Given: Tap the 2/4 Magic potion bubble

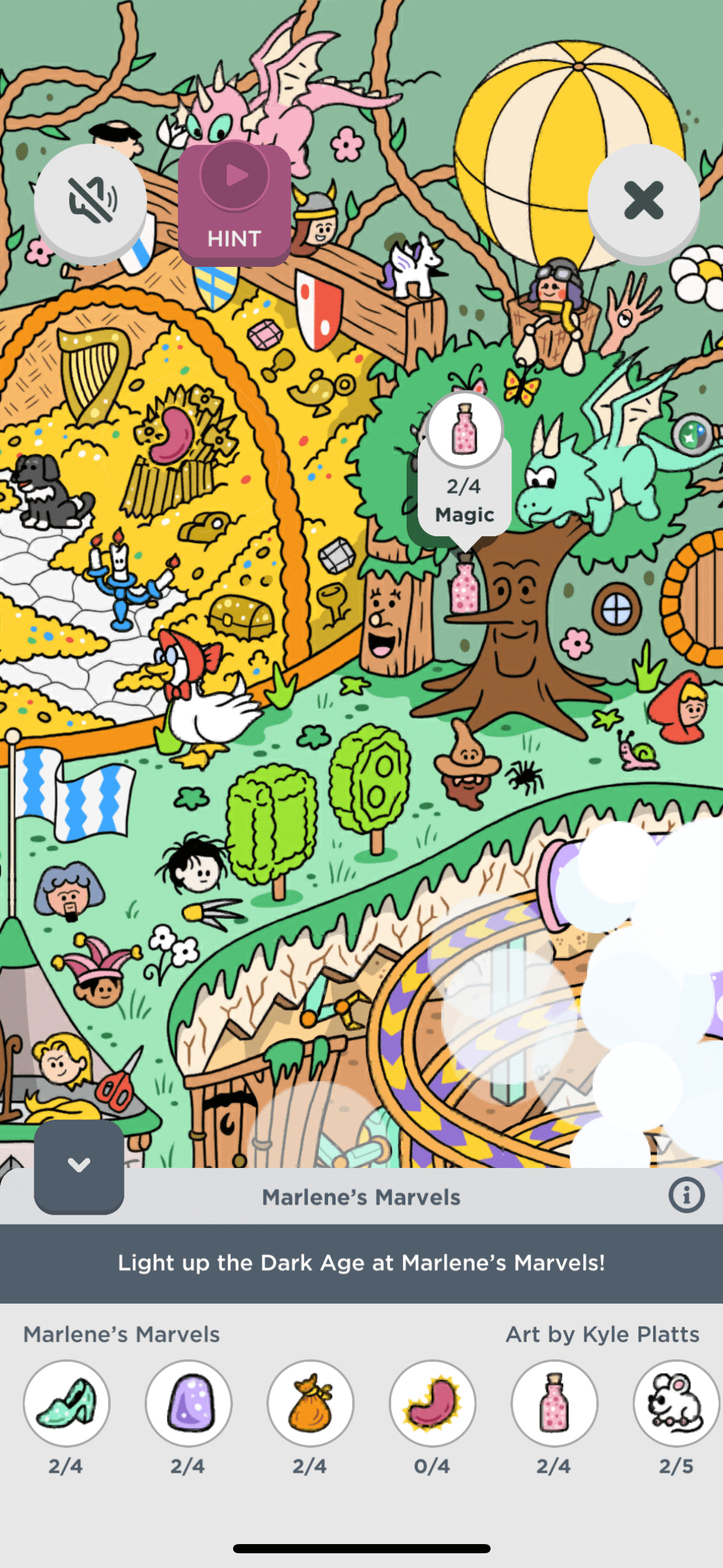Looking at the screenshot, I should click(465, 467).
